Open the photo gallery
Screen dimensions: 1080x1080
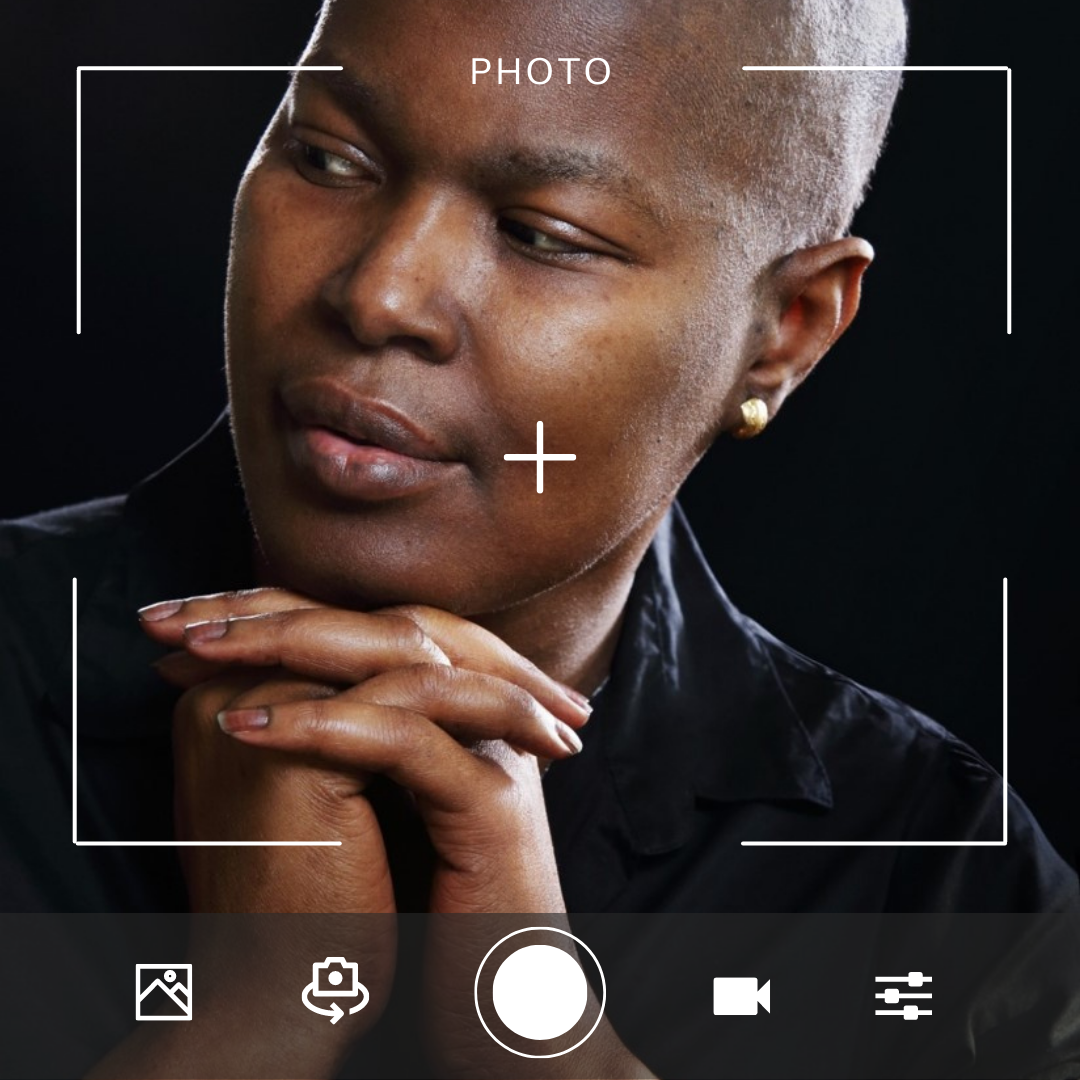(x=163, y=992)
